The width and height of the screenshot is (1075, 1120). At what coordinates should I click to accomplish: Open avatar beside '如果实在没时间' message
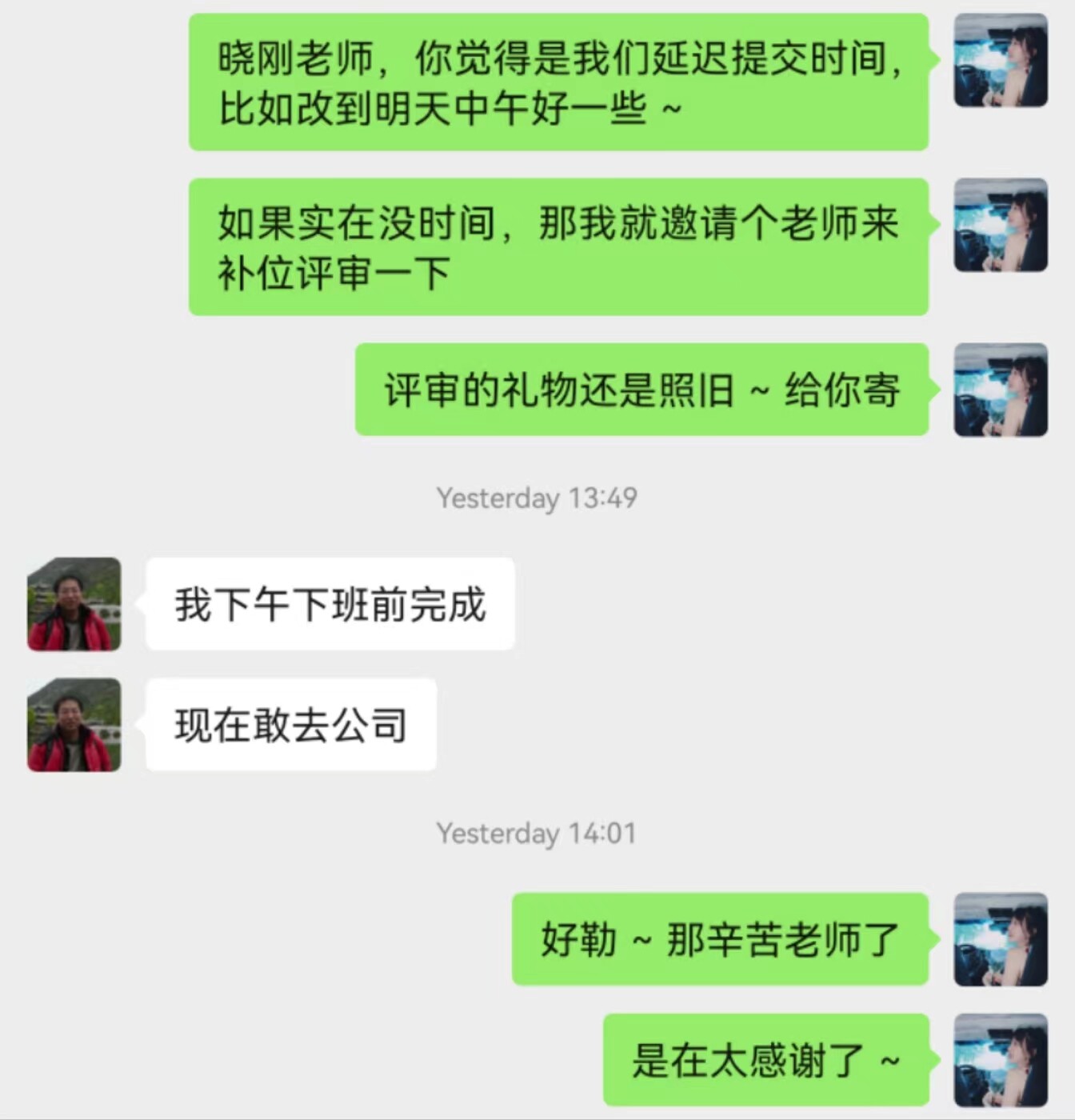pyautogui.click(x=1001, y=225)
